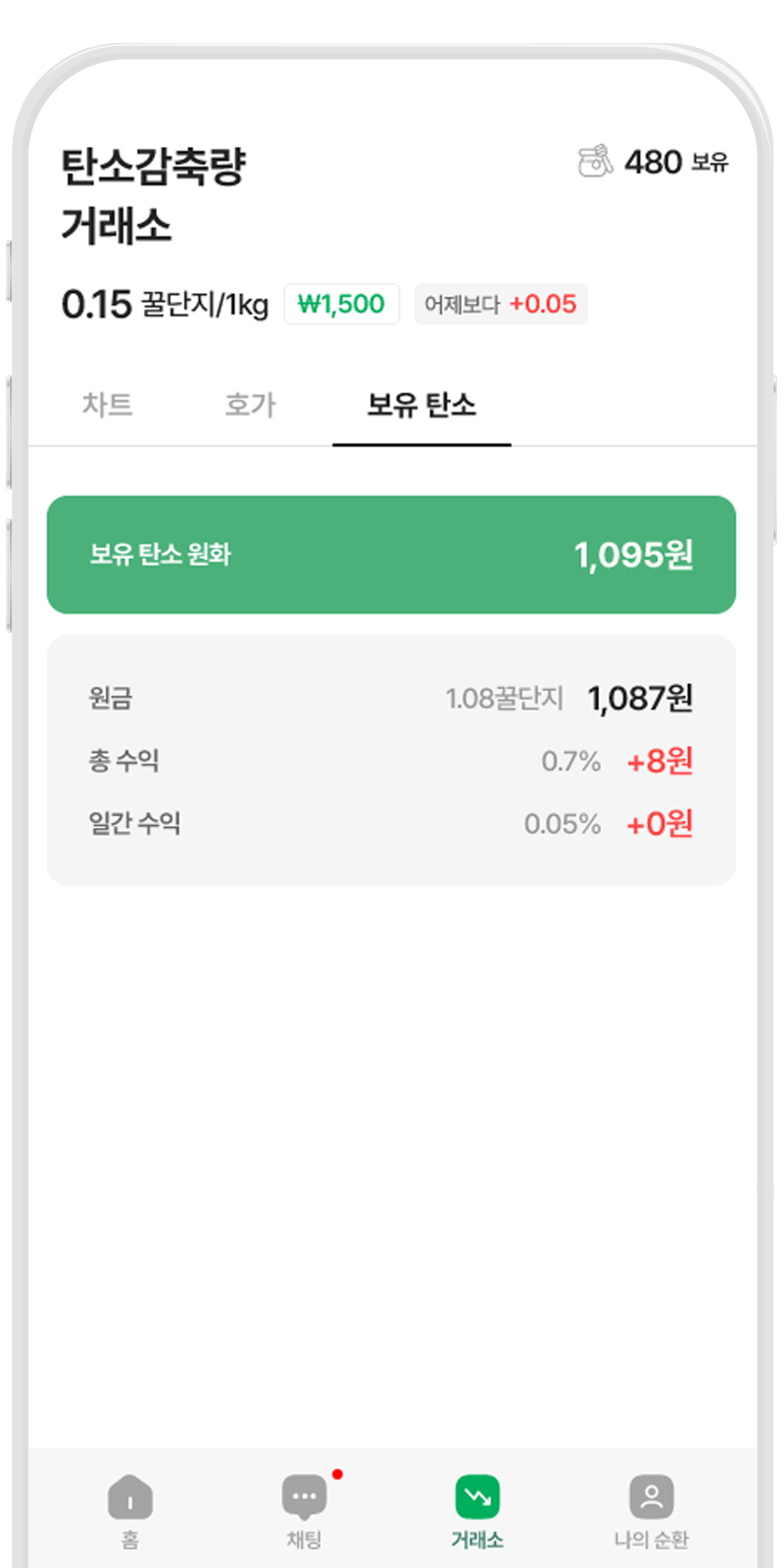
Task: Tap the 보유 탄소 원화 card
Action: pyautogui.click(x=391, y=555)
